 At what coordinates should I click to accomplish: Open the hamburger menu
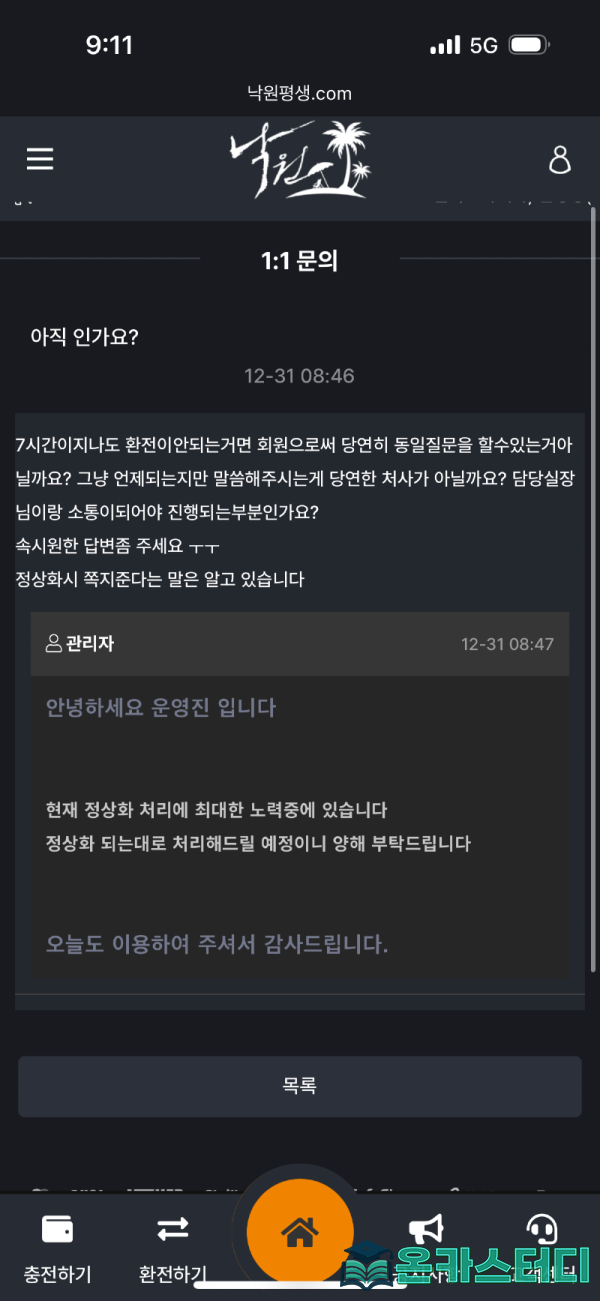[x=40, y=159]
